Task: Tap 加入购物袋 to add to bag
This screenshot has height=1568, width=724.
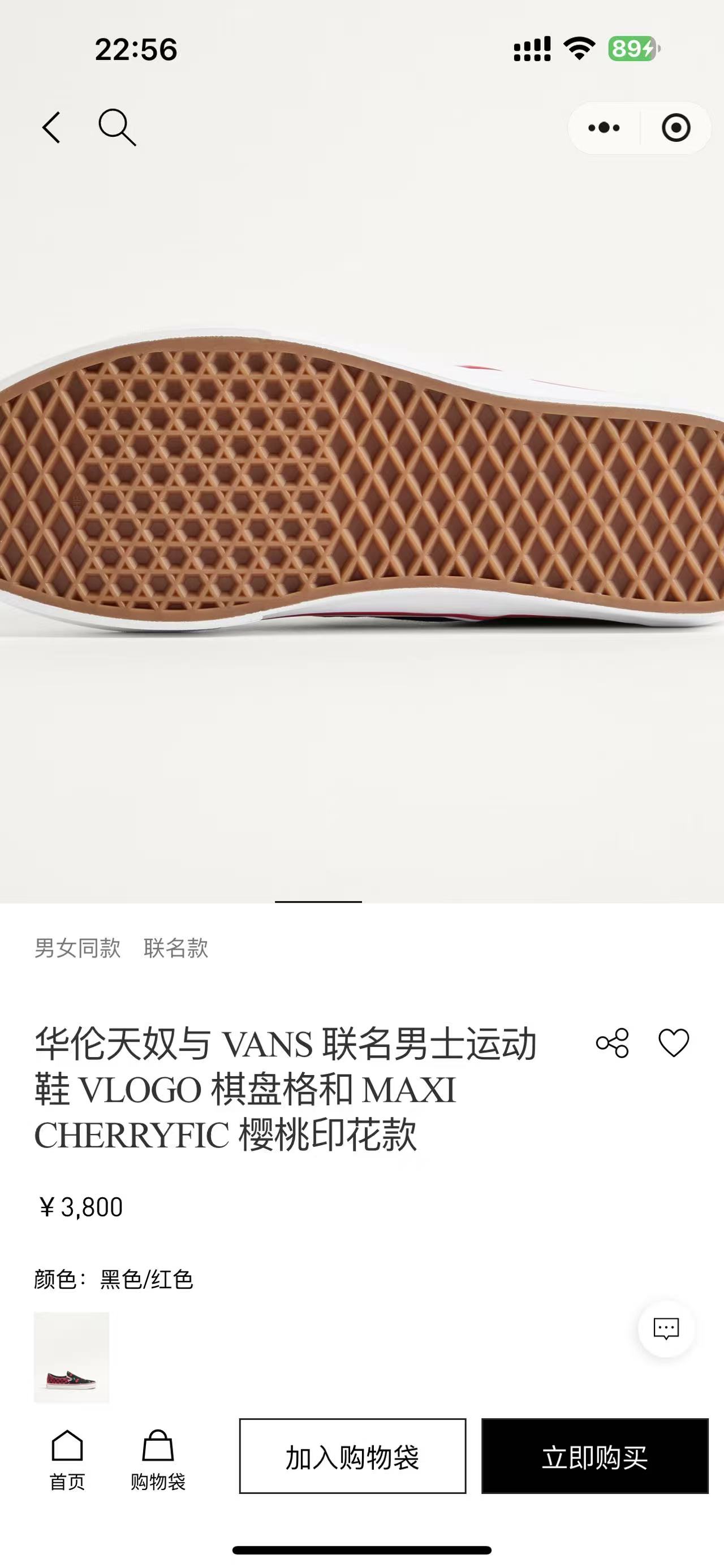Action: [352, 1457]
